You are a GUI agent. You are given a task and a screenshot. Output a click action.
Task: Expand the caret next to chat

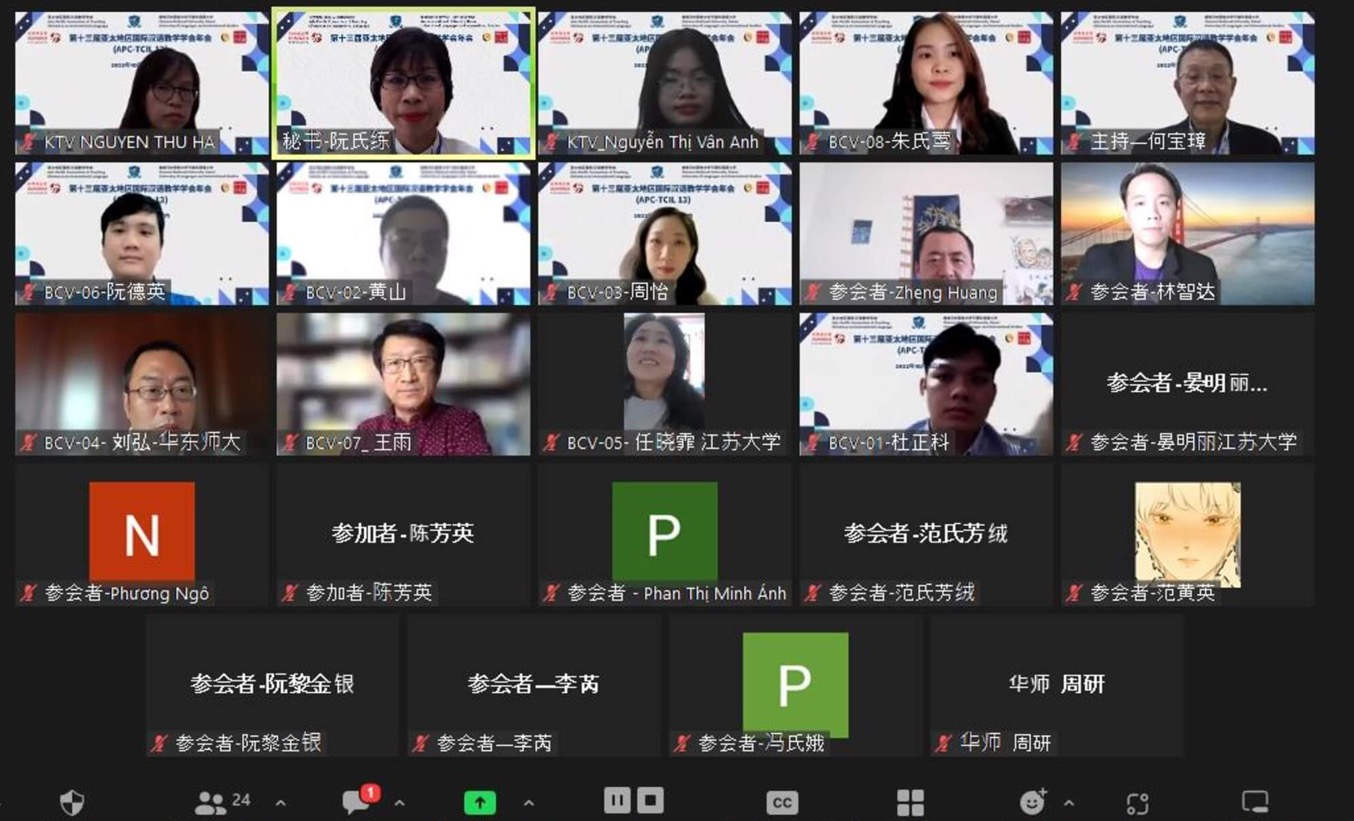click(399, 803)
